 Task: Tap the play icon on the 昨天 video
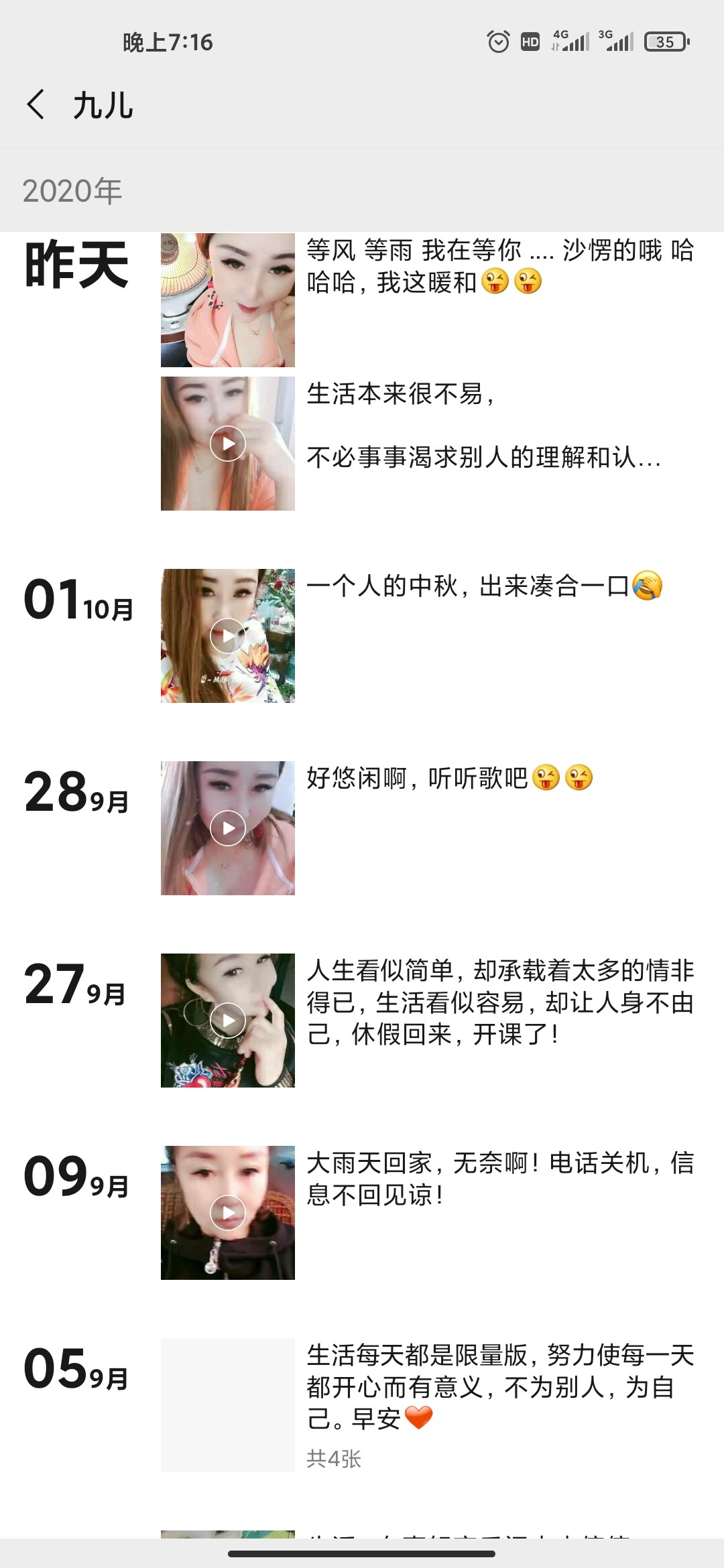point(228,444)
